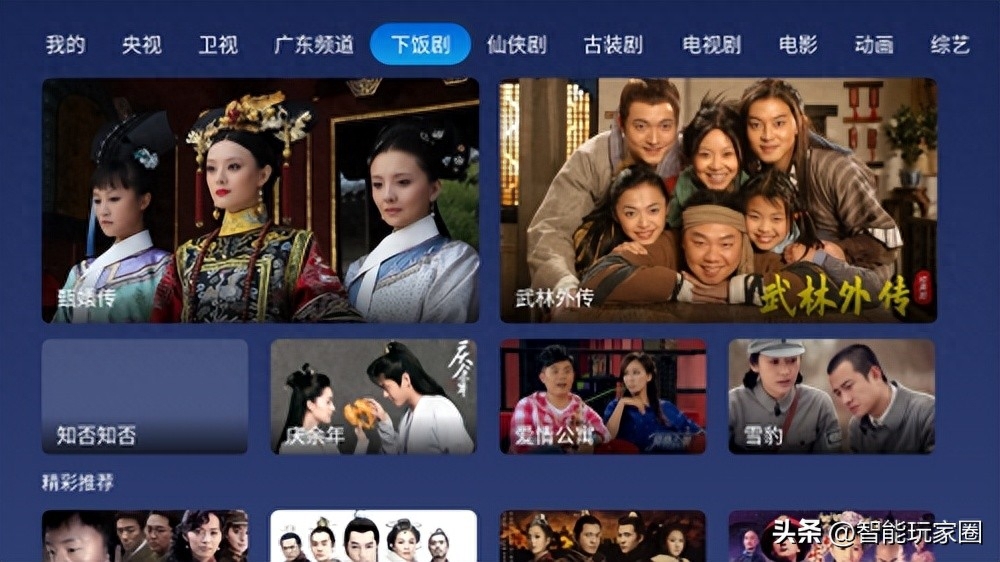Open the 综艺 tab
1000x562 pixels.
[x=950, y=45]
